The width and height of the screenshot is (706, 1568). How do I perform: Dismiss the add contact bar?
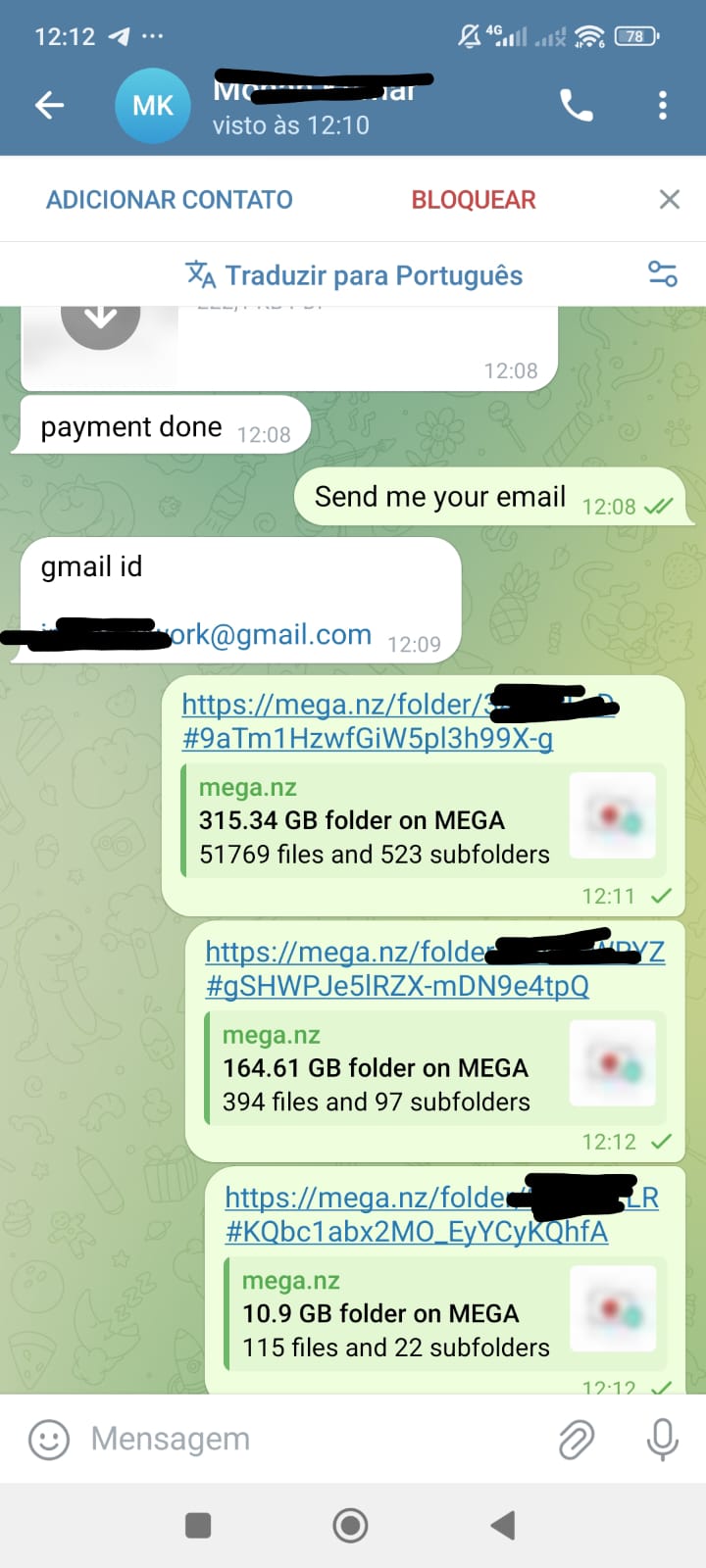pos(670,200)
